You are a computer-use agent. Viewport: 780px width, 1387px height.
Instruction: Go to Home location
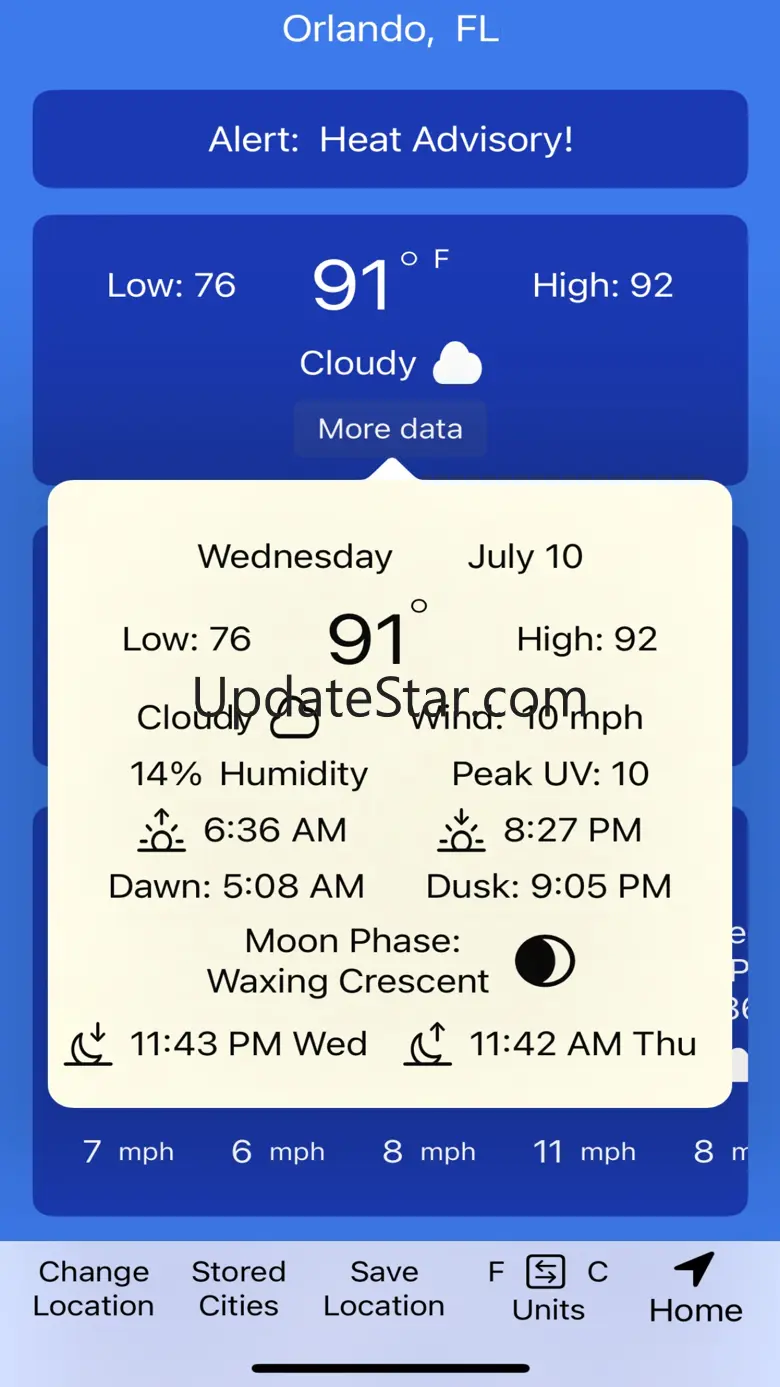[x=696, y=1289]
